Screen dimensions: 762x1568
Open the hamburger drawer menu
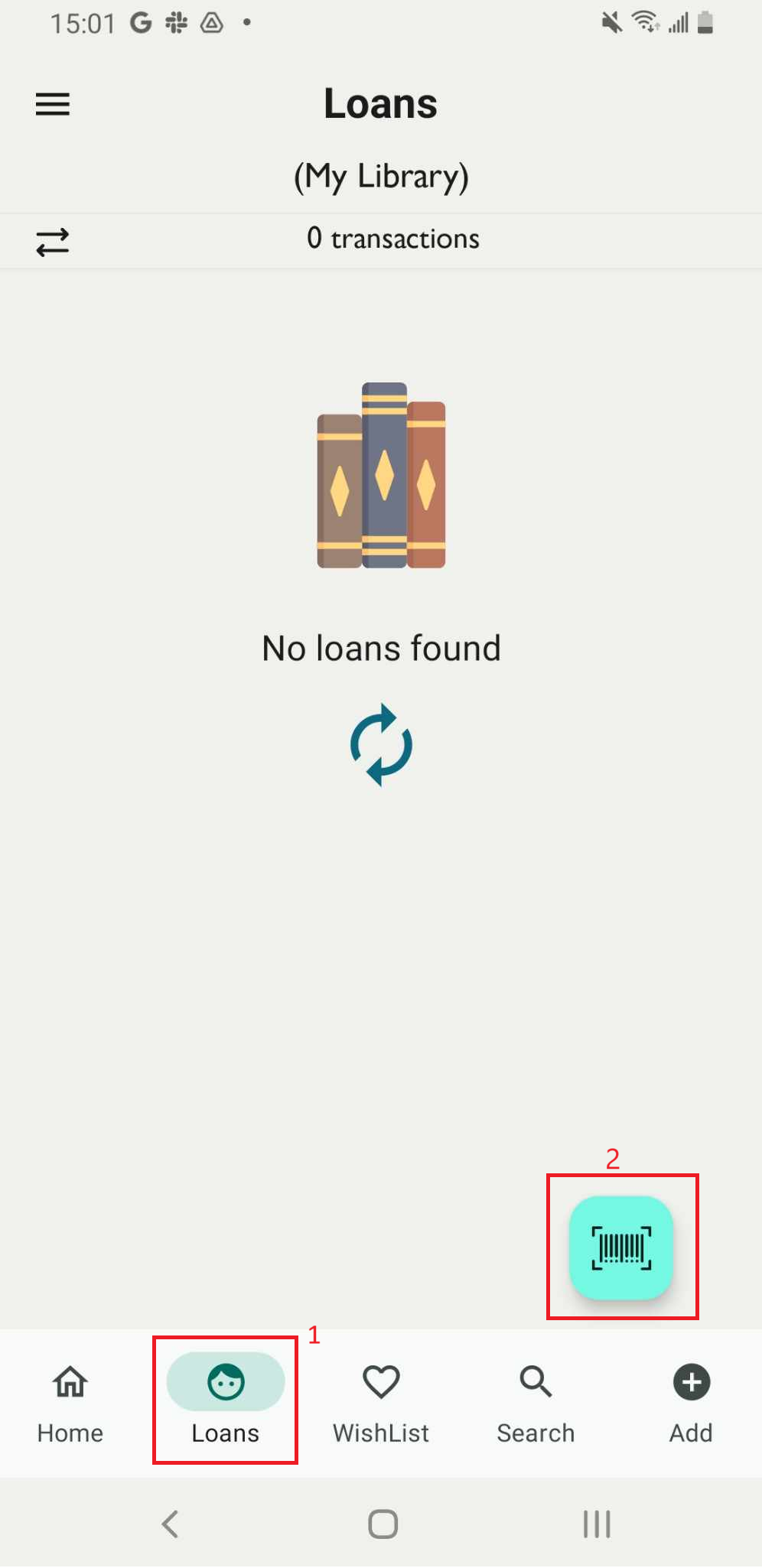tap(53, 104)
